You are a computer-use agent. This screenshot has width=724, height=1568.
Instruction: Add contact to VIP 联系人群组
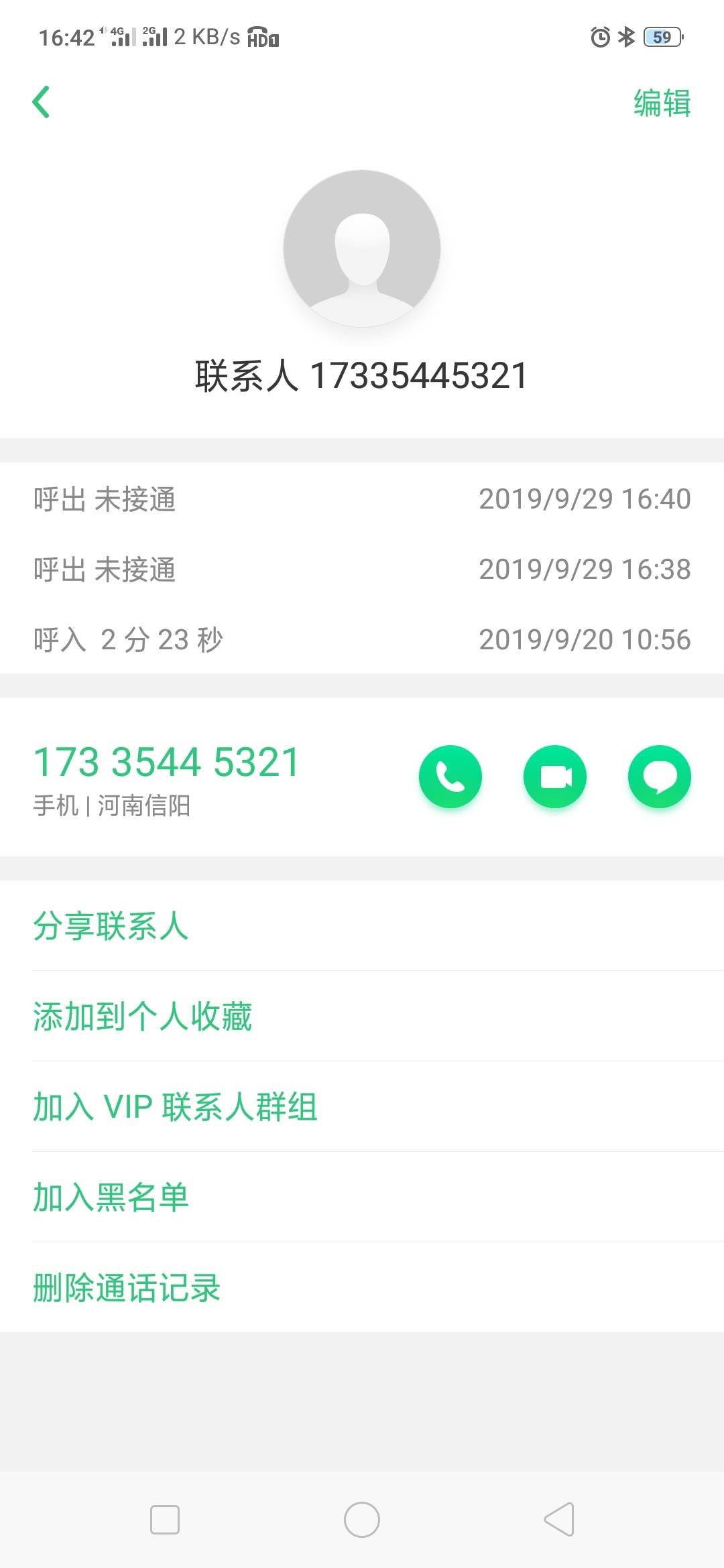pyautogui.click(x=362, y=1107)
